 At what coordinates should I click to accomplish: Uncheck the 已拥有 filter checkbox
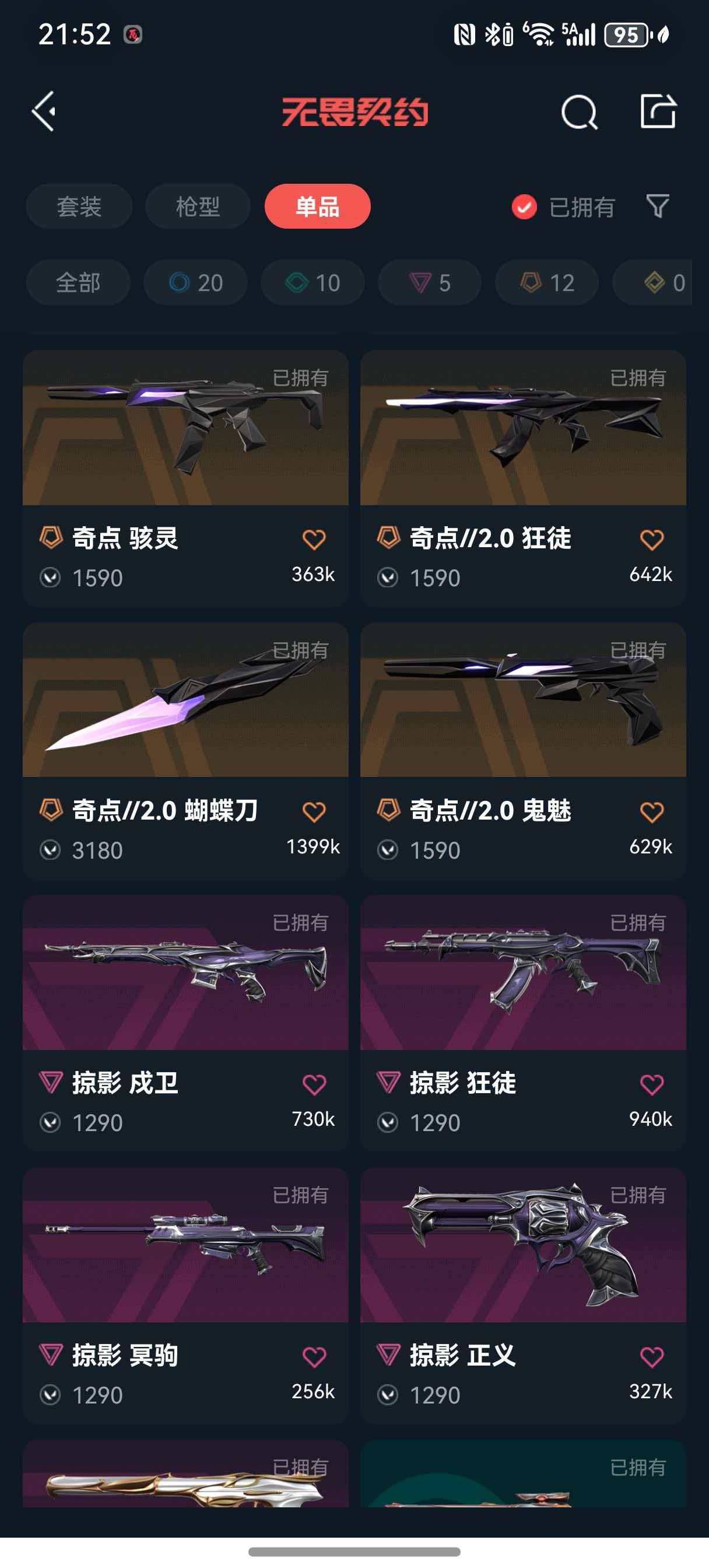[x=524, y=207]
